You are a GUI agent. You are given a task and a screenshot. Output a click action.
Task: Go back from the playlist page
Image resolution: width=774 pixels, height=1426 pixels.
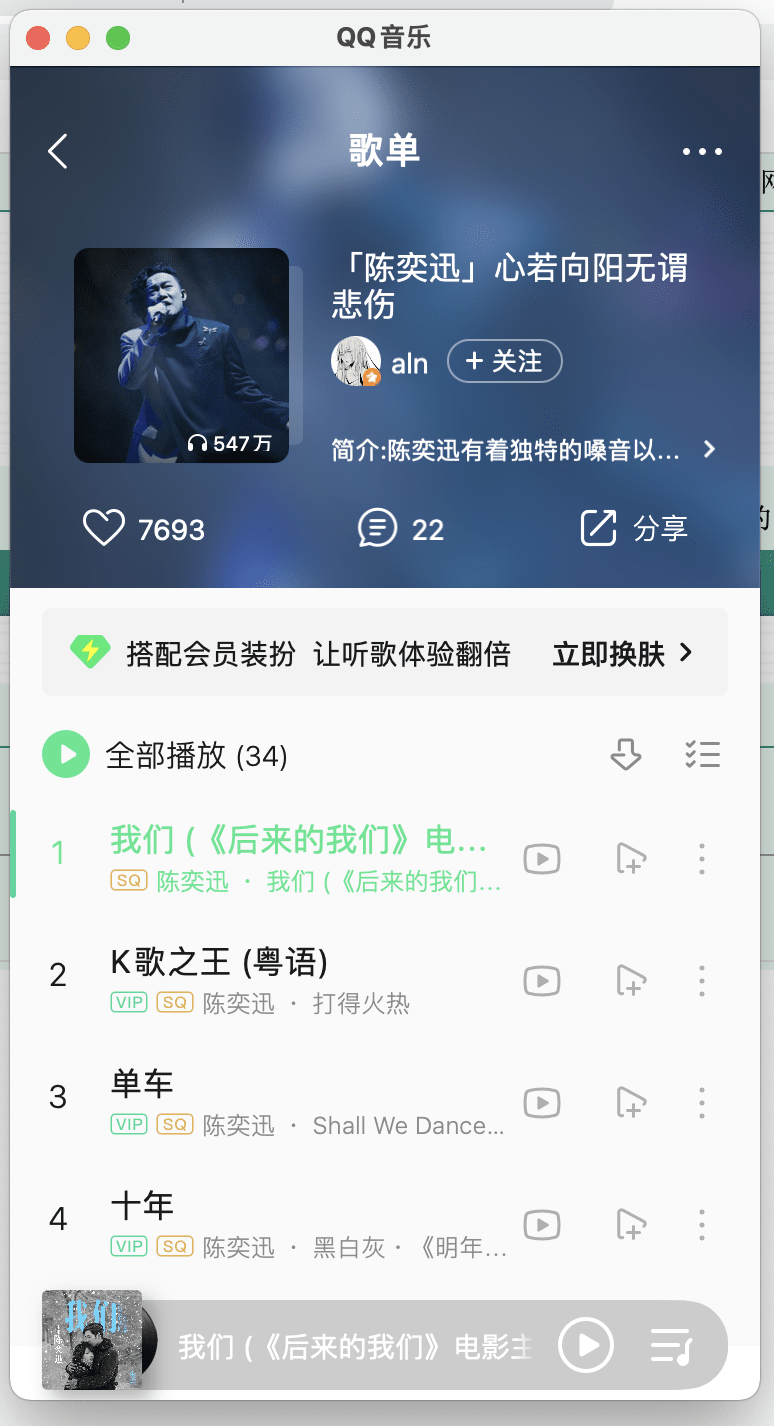(x=58, y=151)
